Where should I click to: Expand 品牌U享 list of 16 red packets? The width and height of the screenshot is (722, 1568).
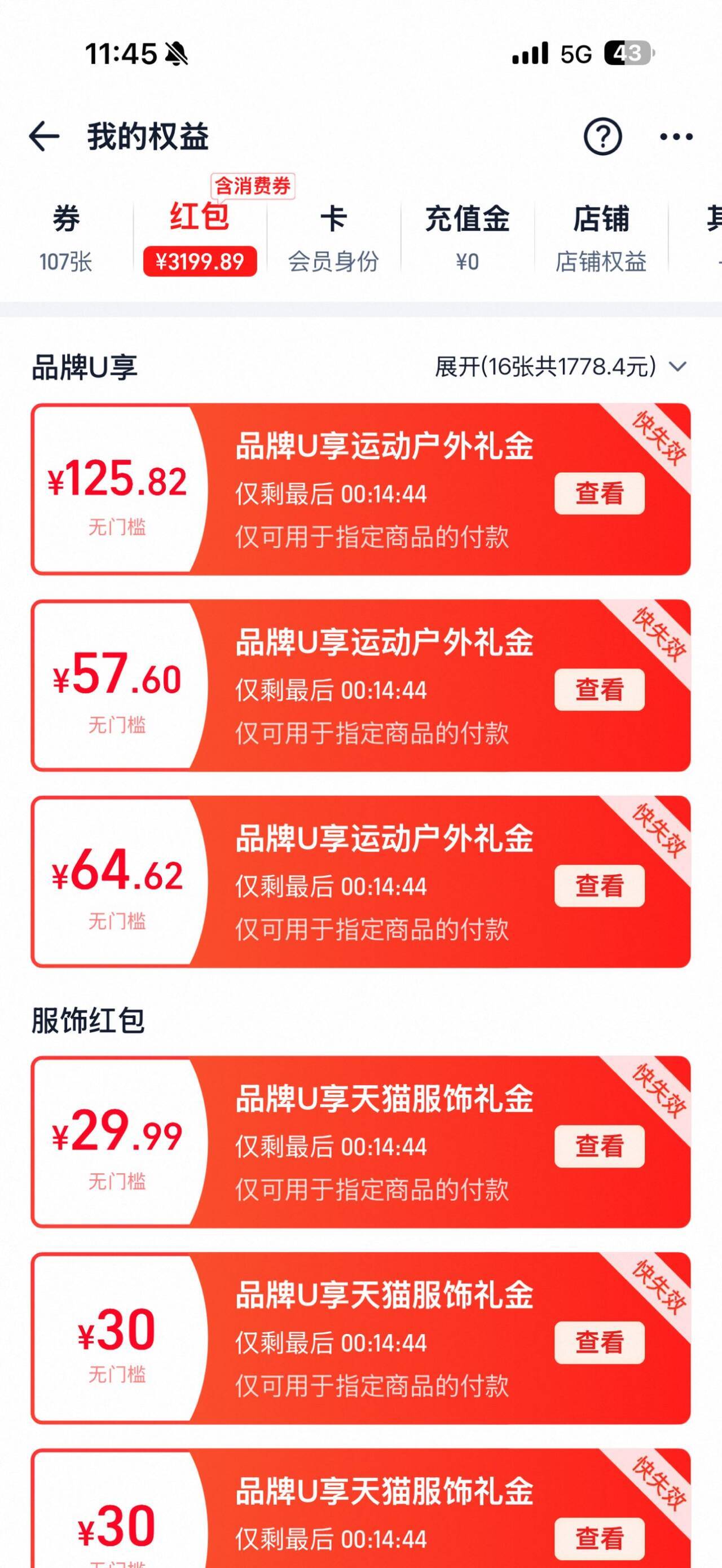tap(560, 367)
